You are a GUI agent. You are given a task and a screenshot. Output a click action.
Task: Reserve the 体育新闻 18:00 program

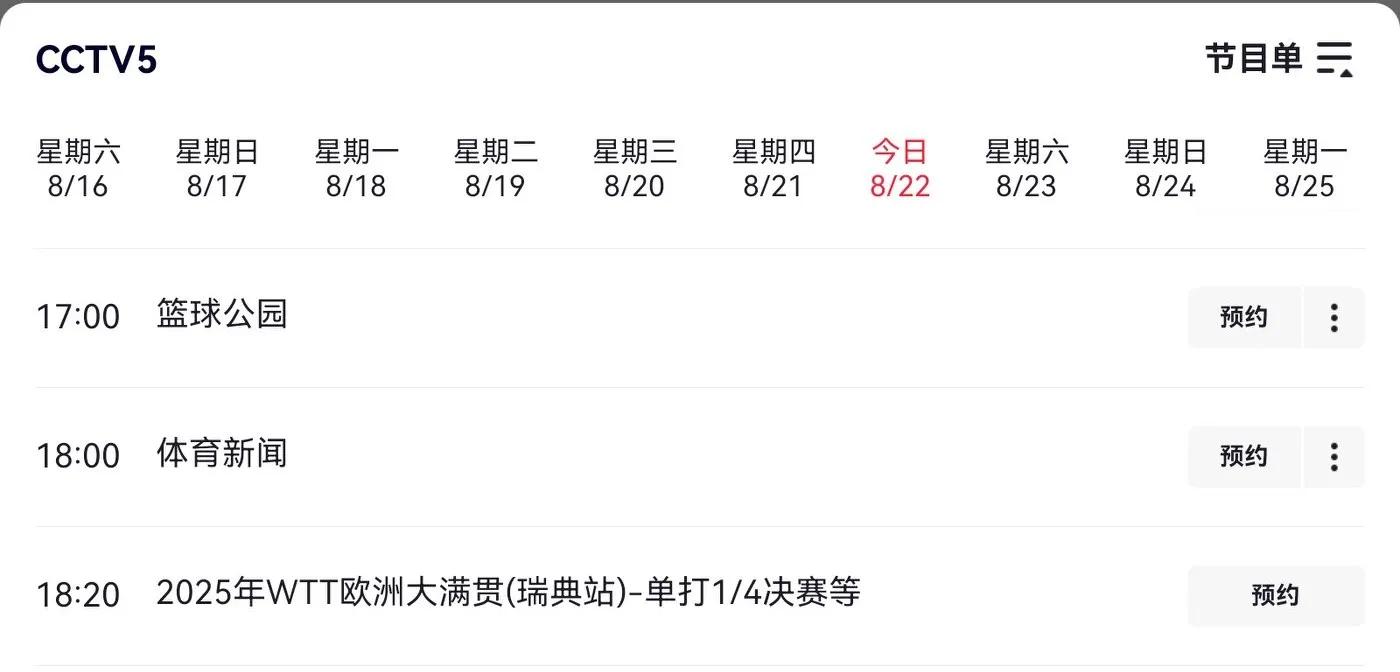1244,457
